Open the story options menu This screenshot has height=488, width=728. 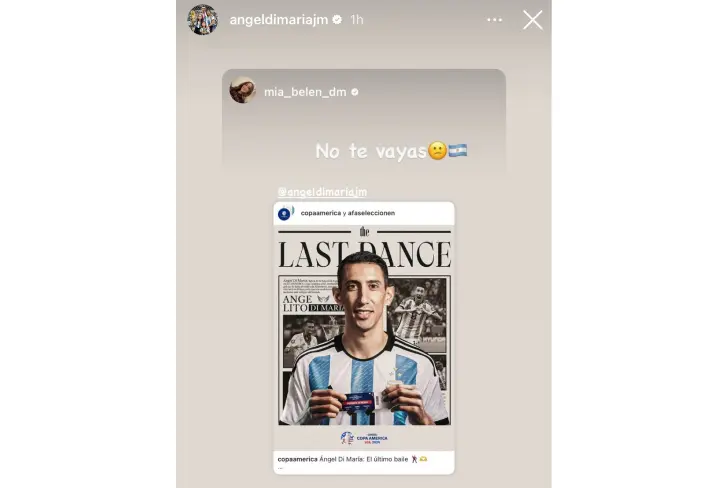coord(494,20)
